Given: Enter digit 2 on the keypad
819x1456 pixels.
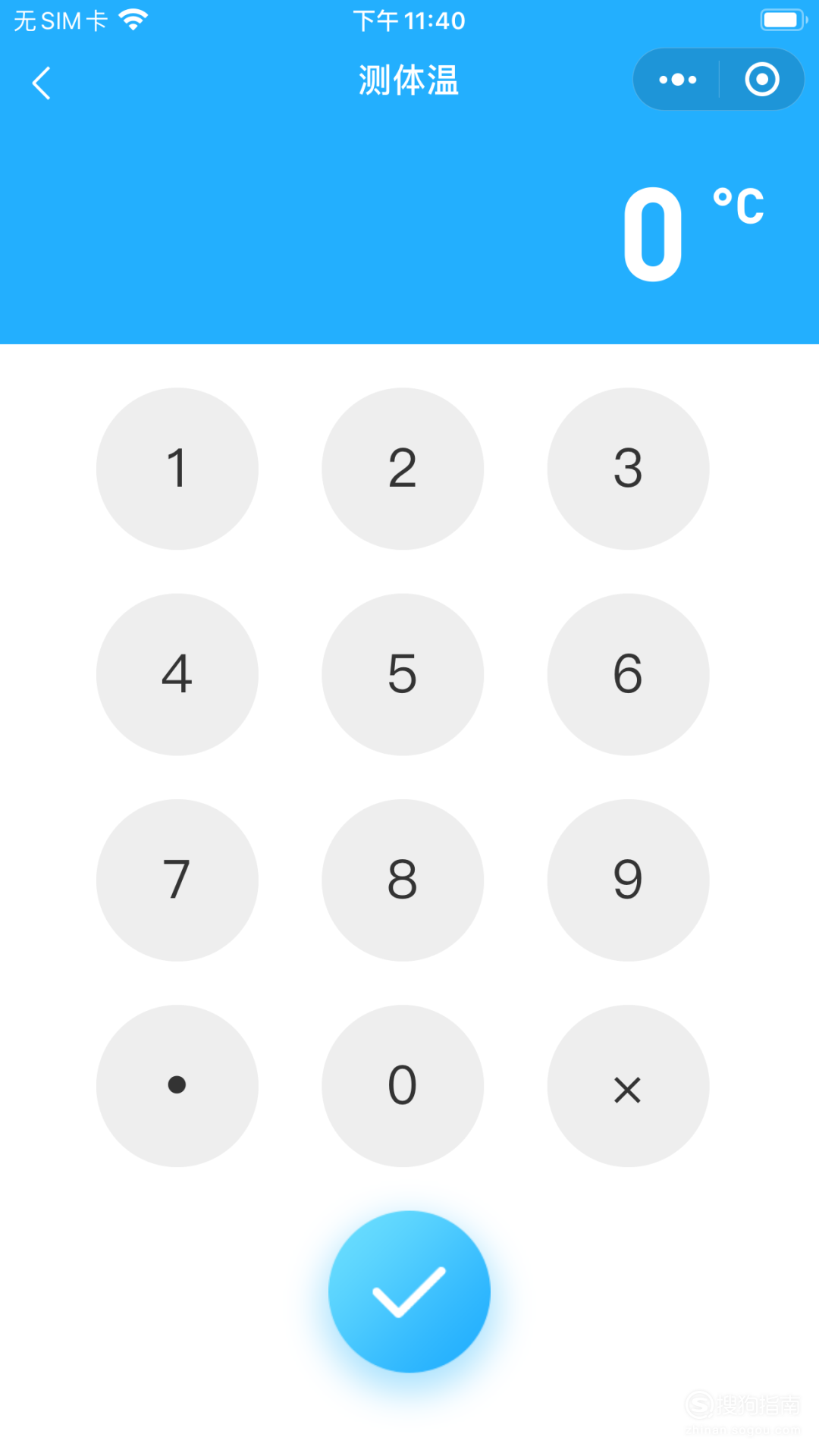Looking at the screenshot, I should 403,469.
